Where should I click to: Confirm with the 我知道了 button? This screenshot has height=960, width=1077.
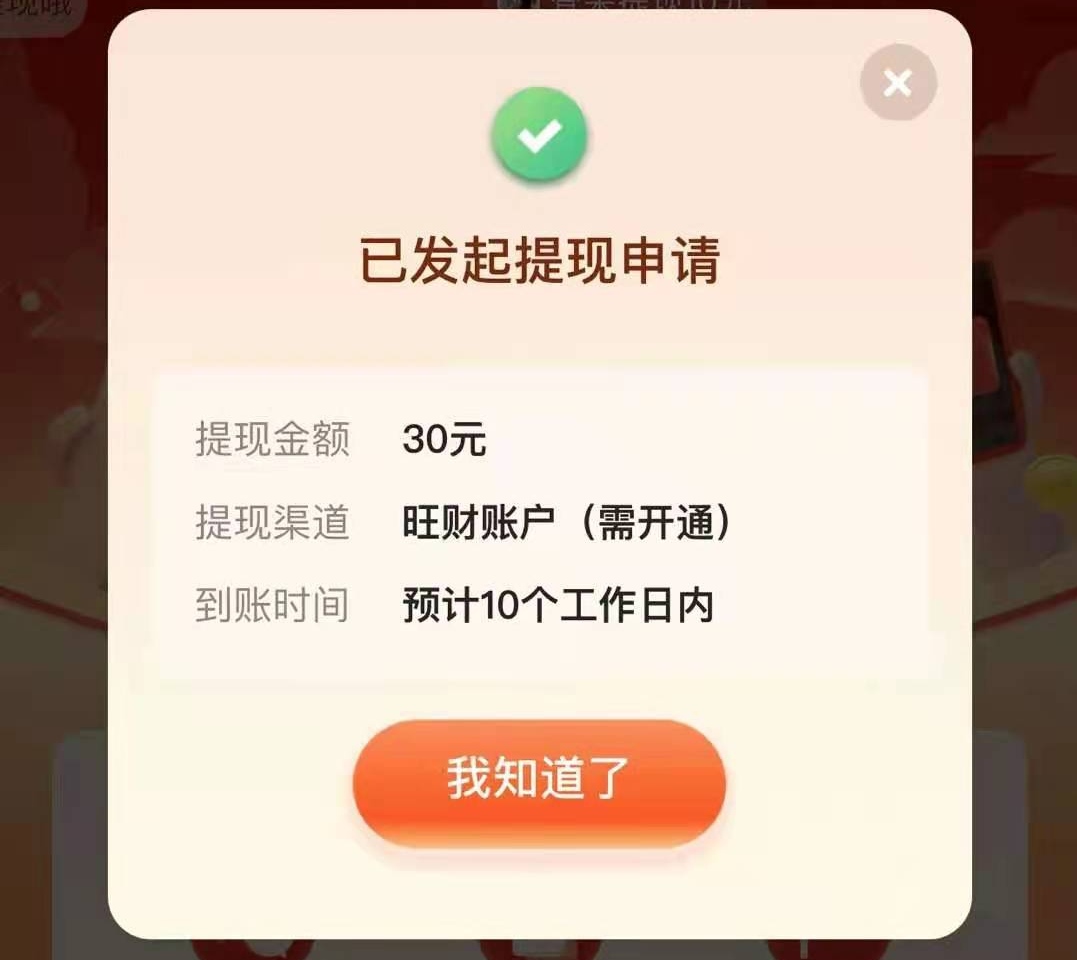(539, 781)
